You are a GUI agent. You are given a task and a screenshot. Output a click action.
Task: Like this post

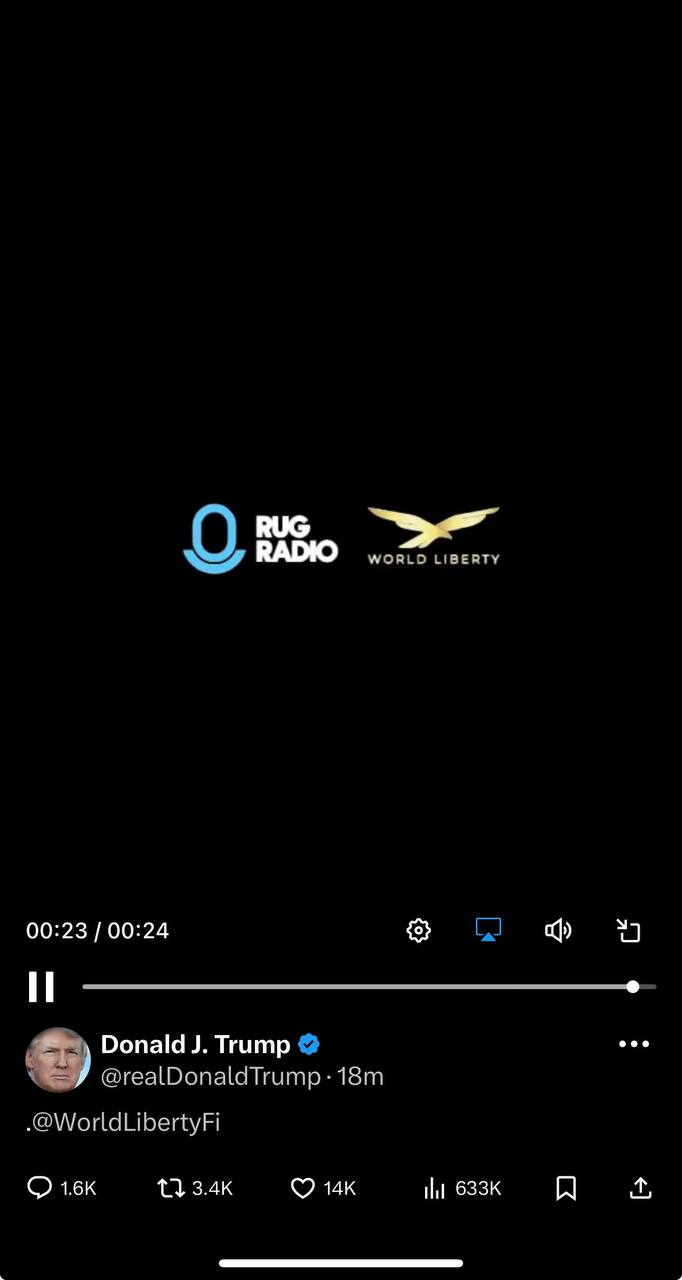[323, 1188]
